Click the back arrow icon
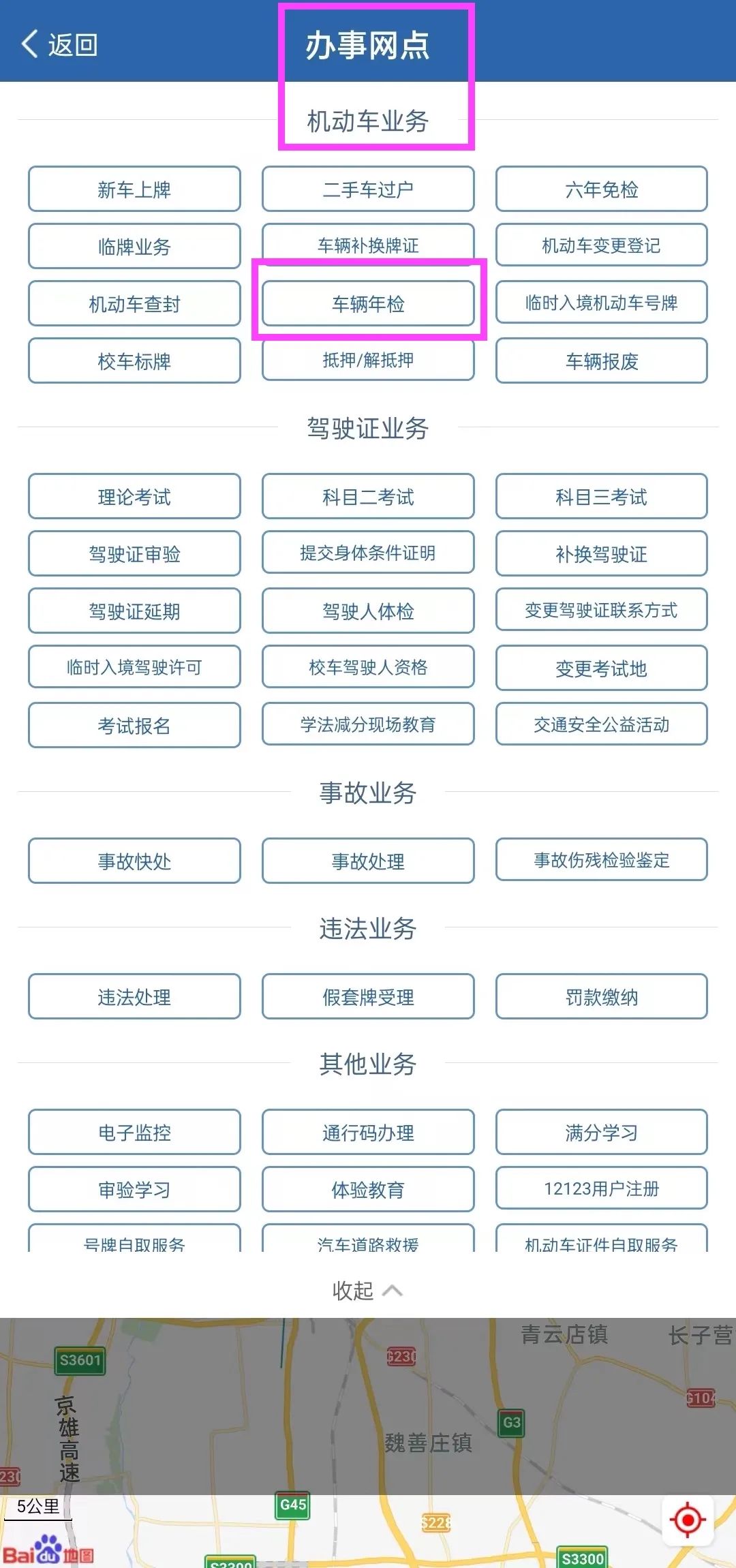The image size is (736, 1568). click(x=29, y=44)
